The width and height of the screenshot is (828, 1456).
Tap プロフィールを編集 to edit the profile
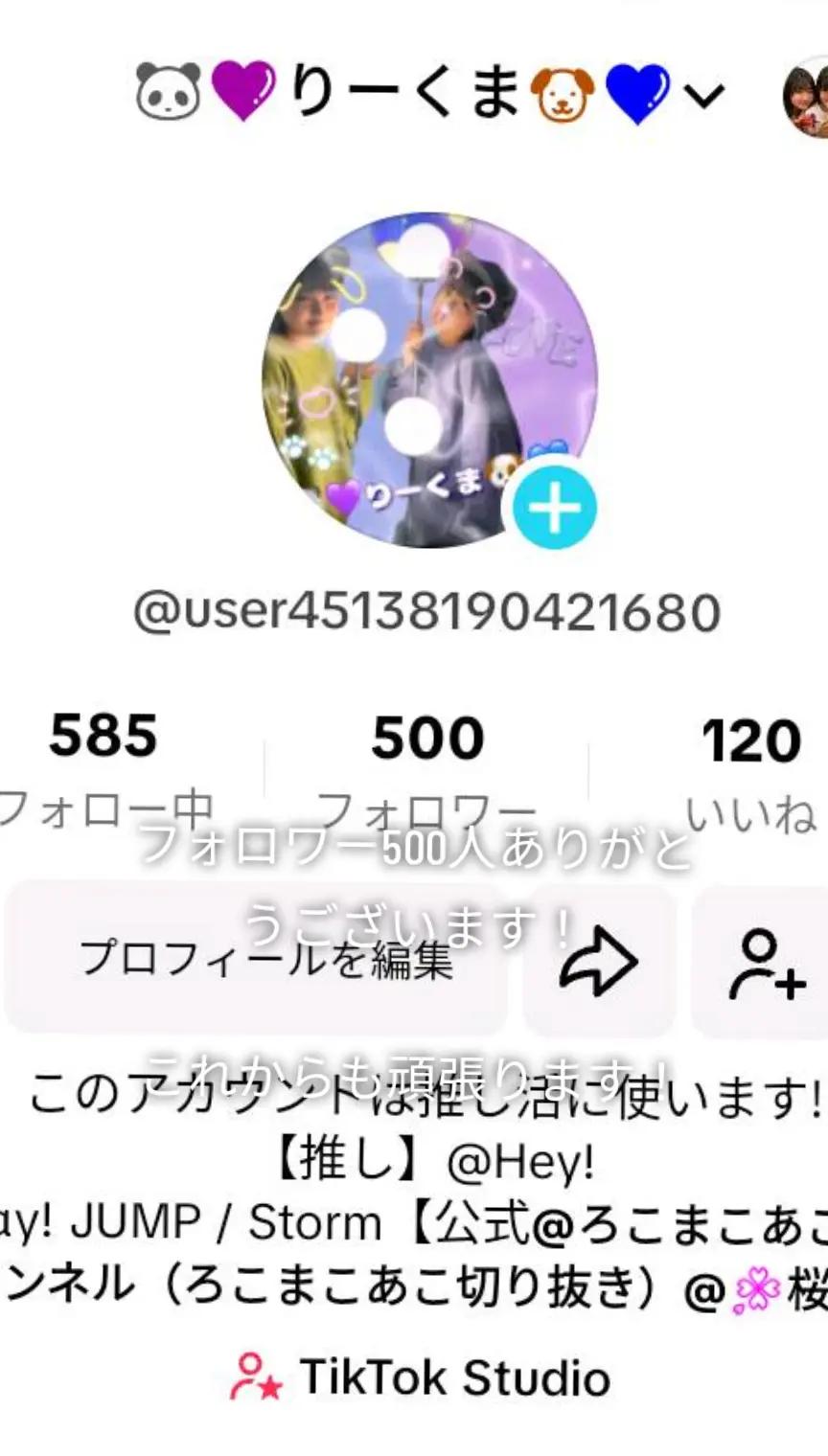[257, 959]
